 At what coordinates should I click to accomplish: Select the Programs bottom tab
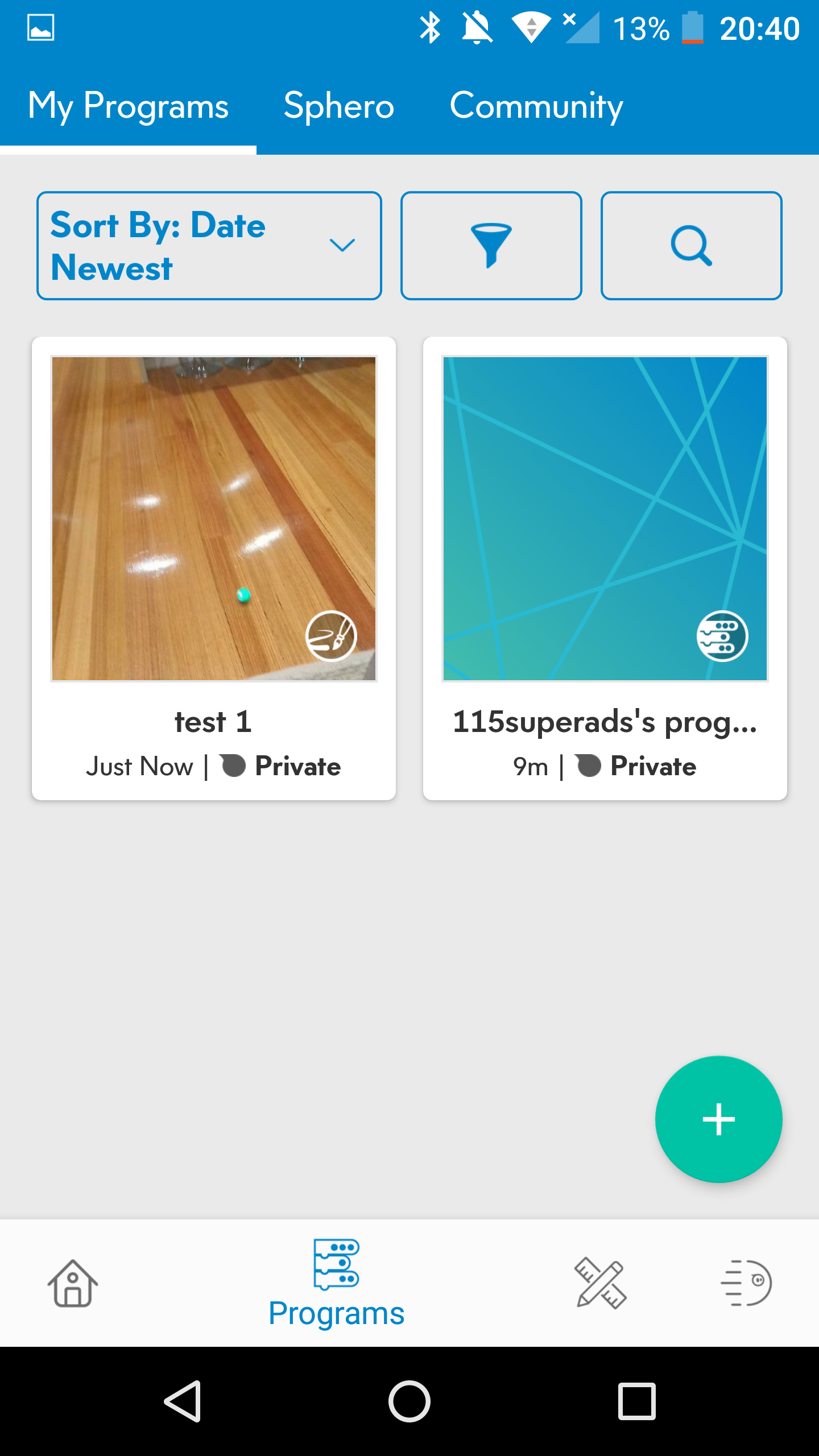coord(336,1283)
